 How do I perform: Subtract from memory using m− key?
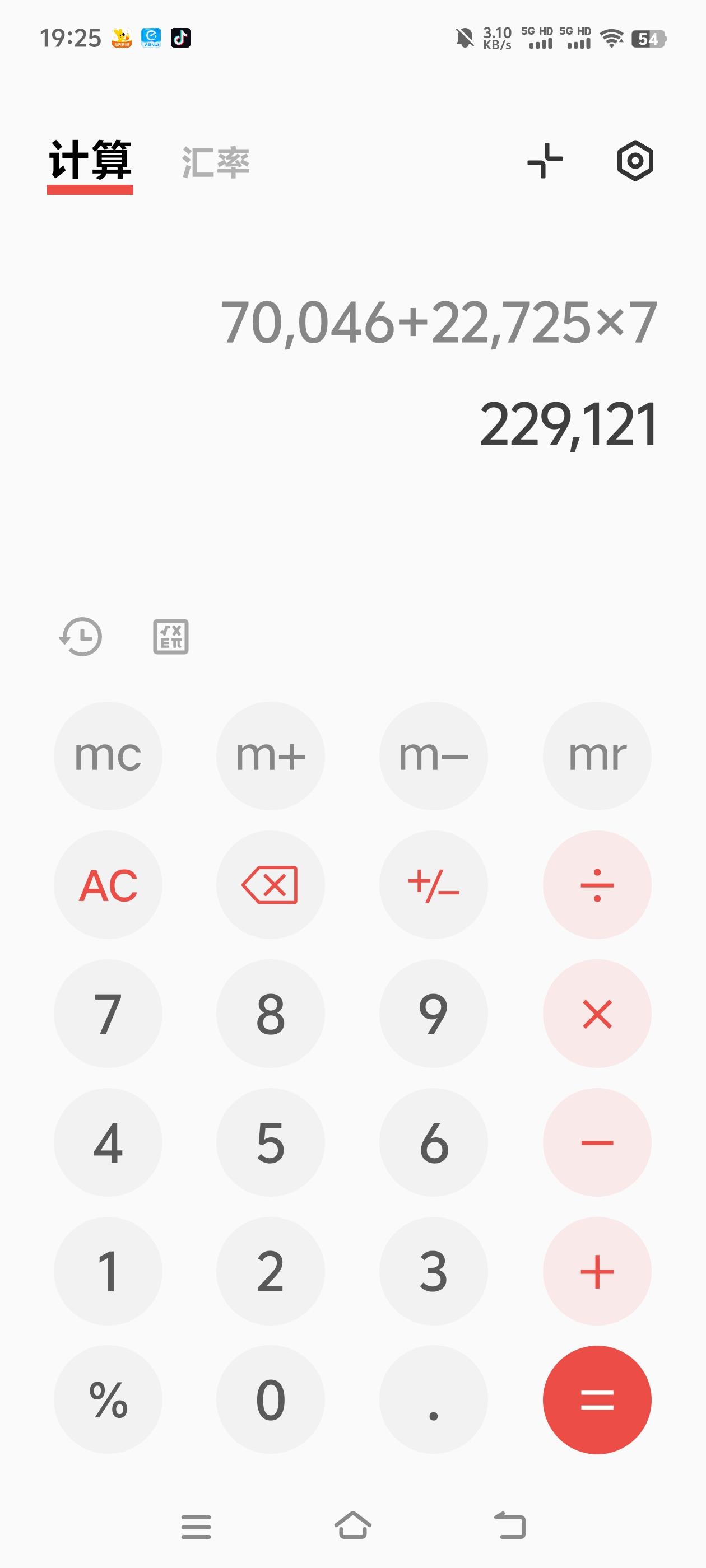click(433, 755)
